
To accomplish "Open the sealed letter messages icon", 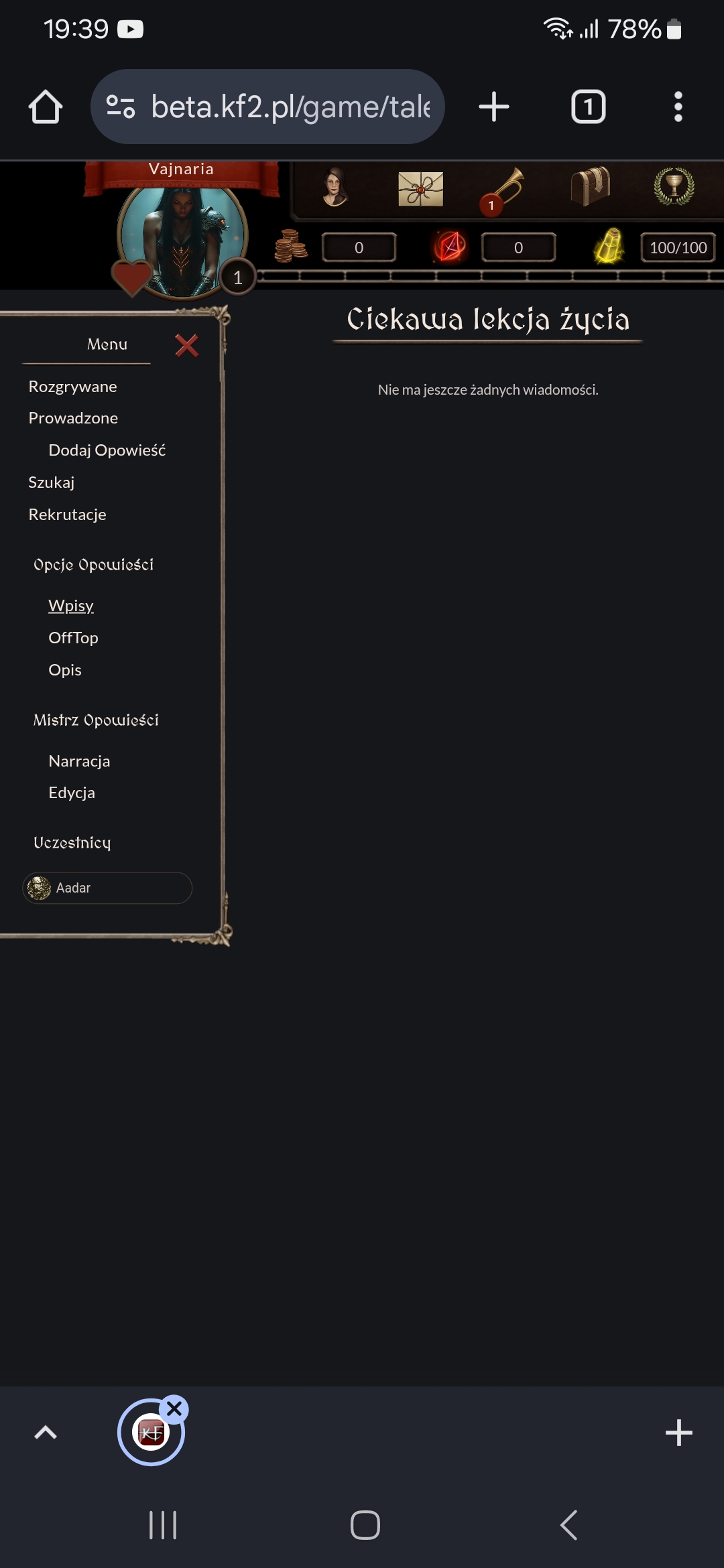I will 420,189.
